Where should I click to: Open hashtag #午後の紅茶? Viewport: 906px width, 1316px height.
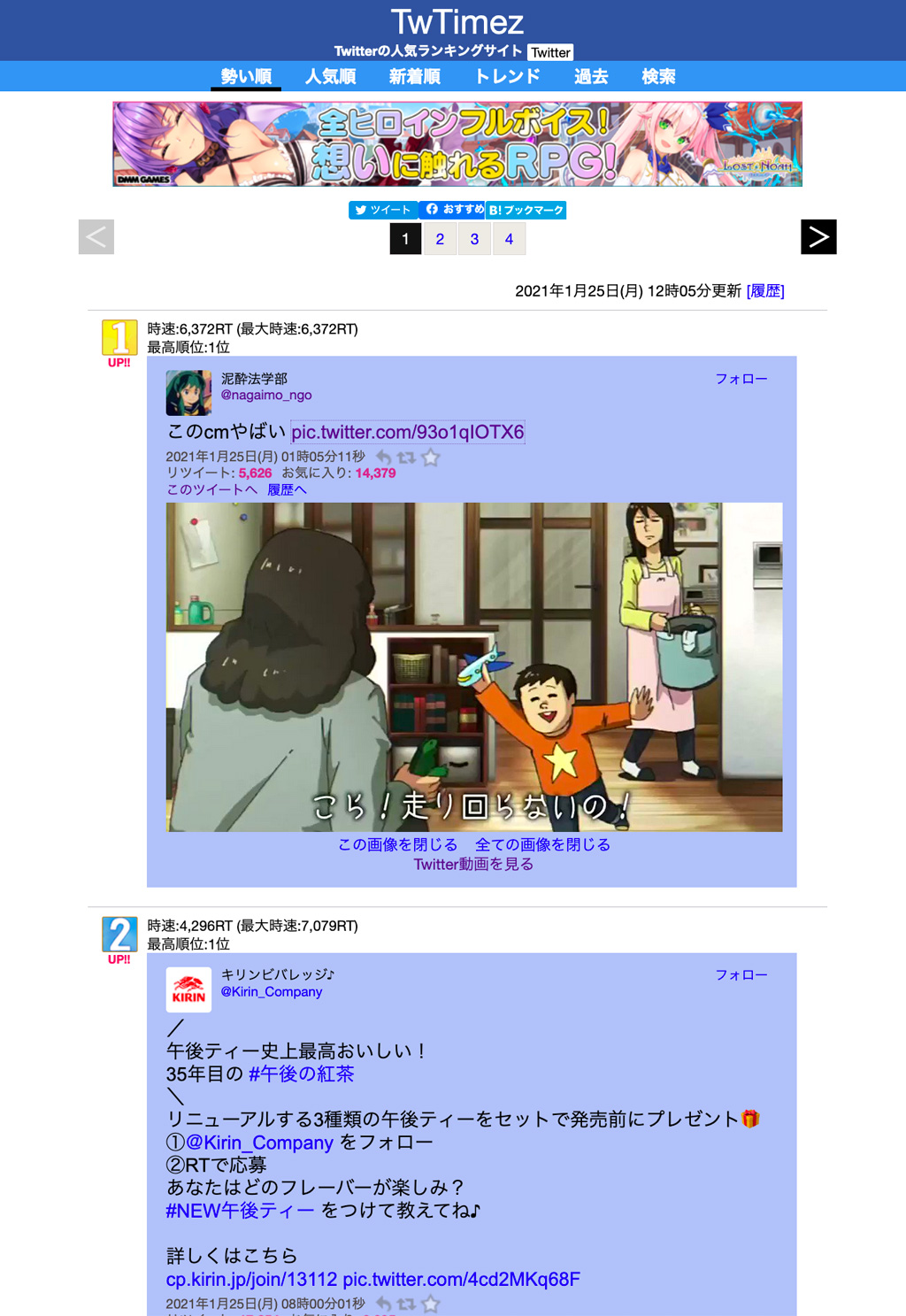click(301, 1074)
